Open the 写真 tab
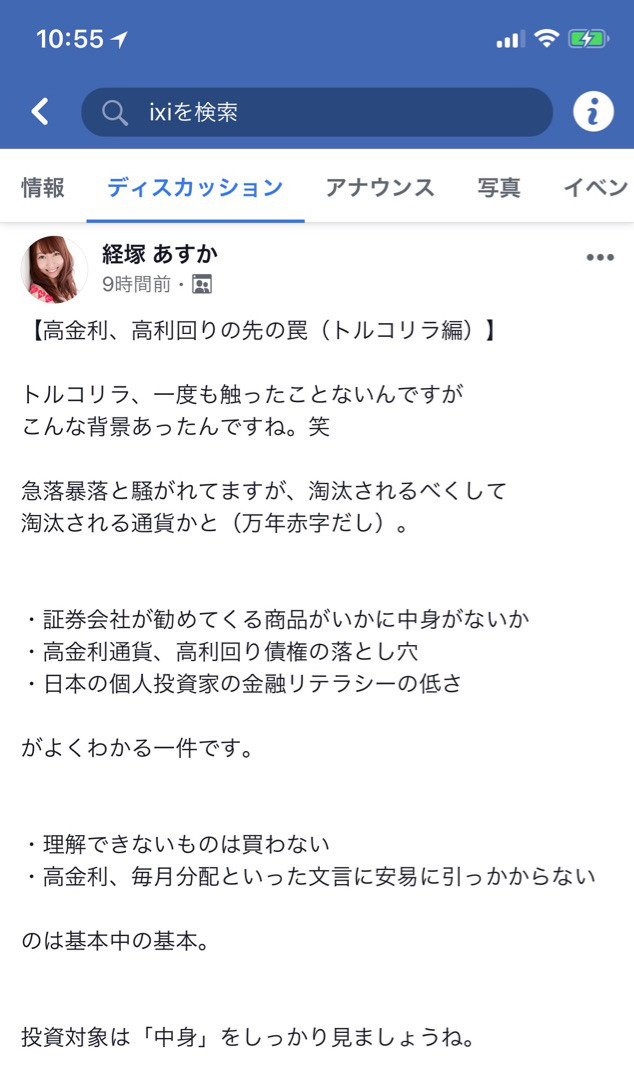634x1080 pixels. point(499,187)
